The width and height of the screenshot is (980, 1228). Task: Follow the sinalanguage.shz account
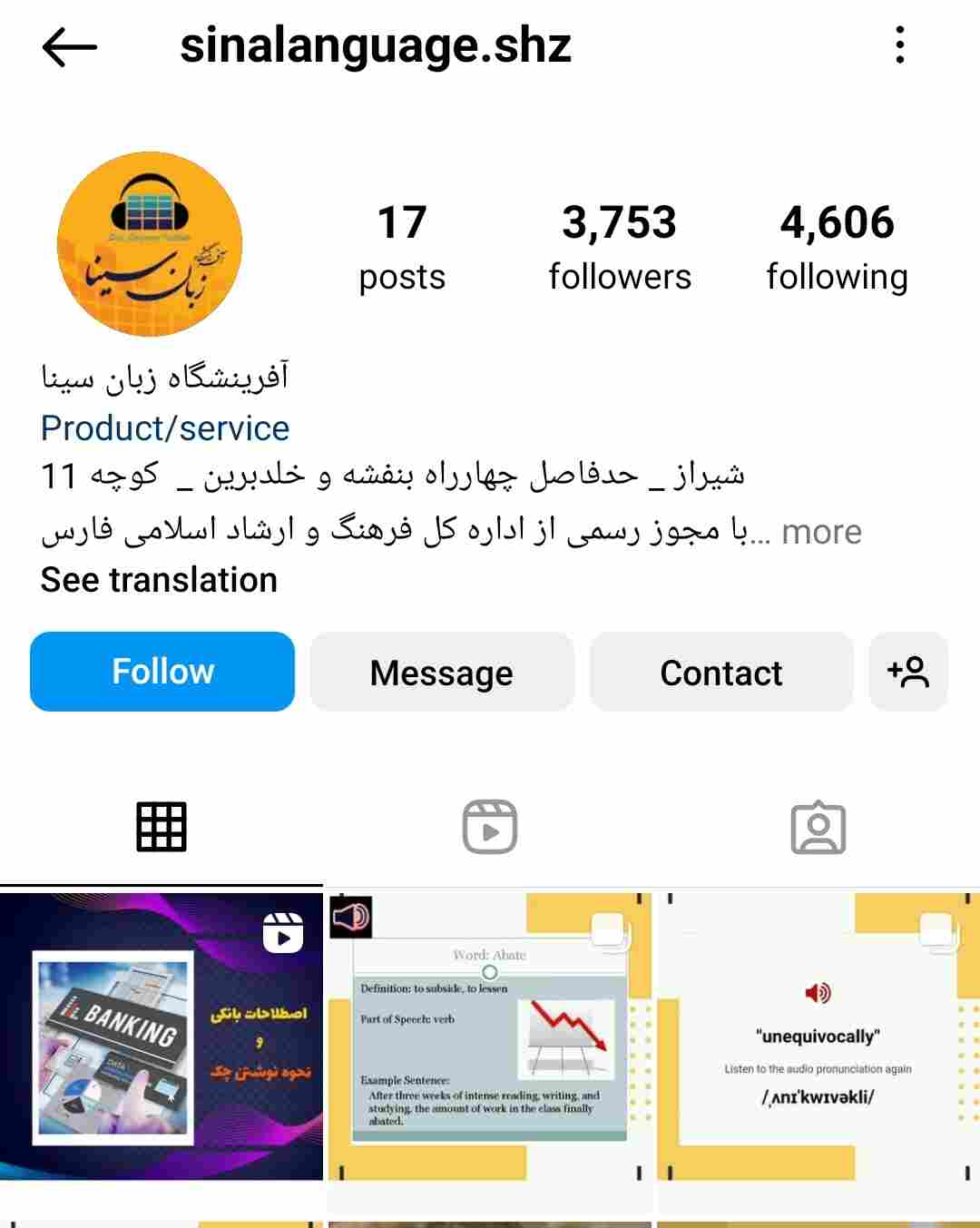click(162, 672)
